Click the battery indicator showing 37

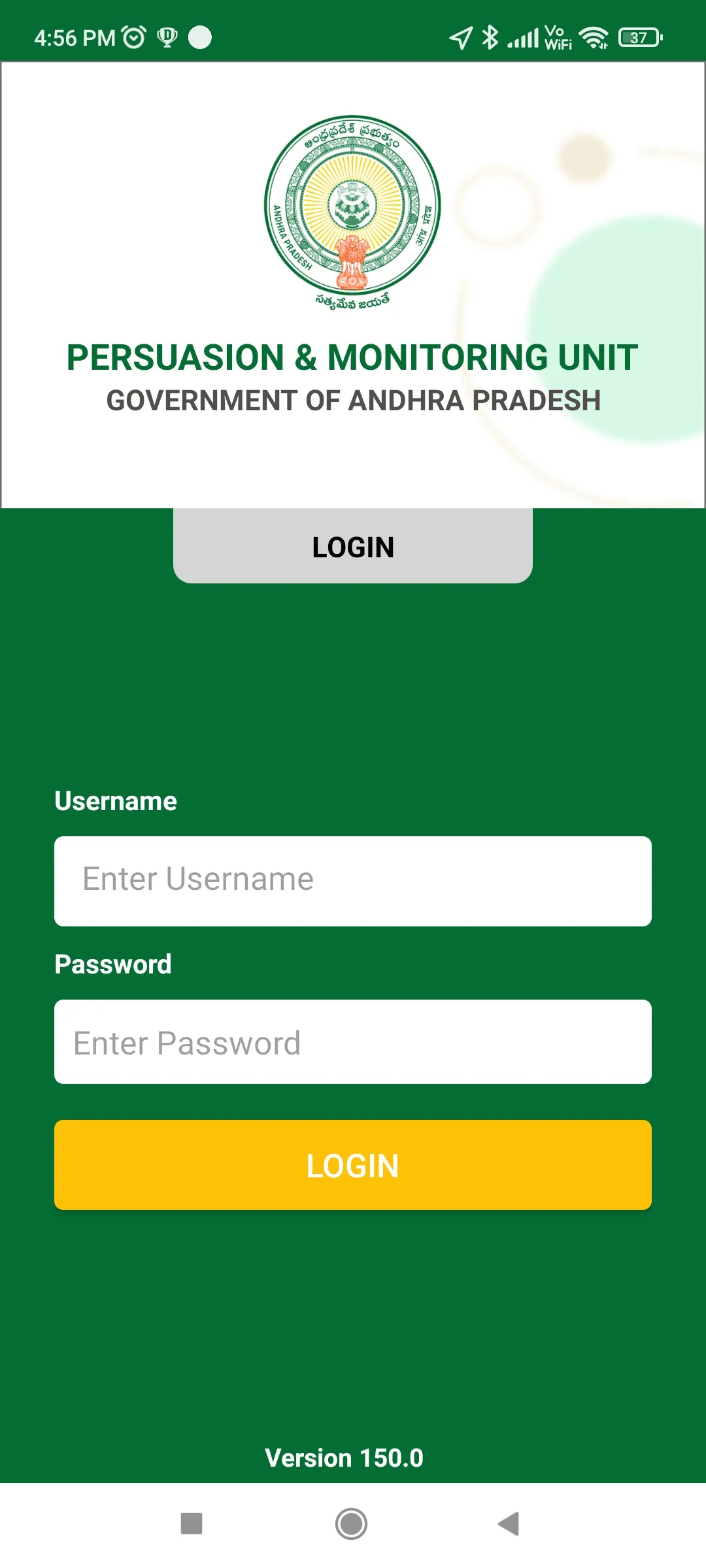point(639,37)
